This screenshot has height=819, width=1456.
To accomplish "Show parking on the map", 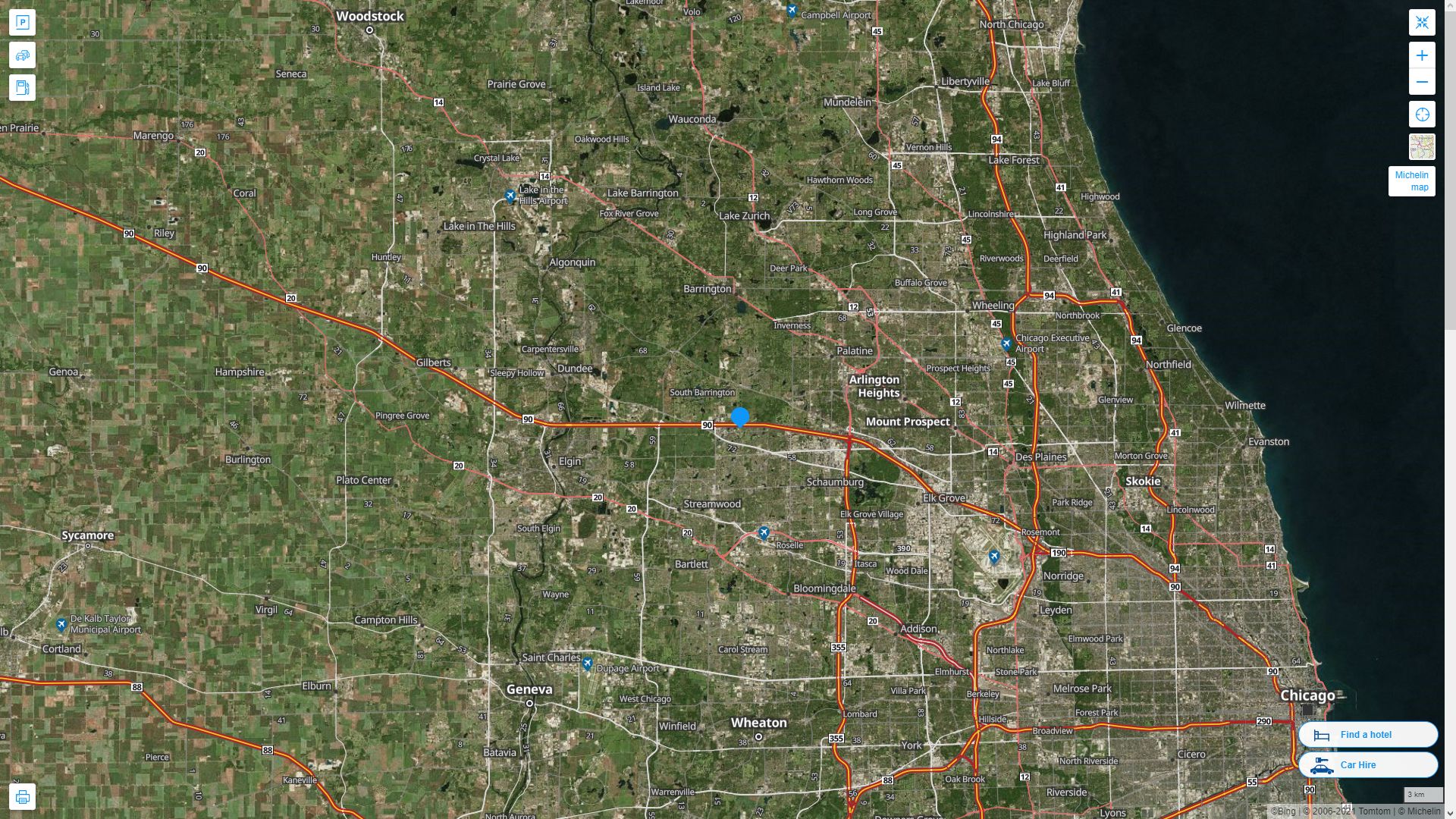I will 22,23.
